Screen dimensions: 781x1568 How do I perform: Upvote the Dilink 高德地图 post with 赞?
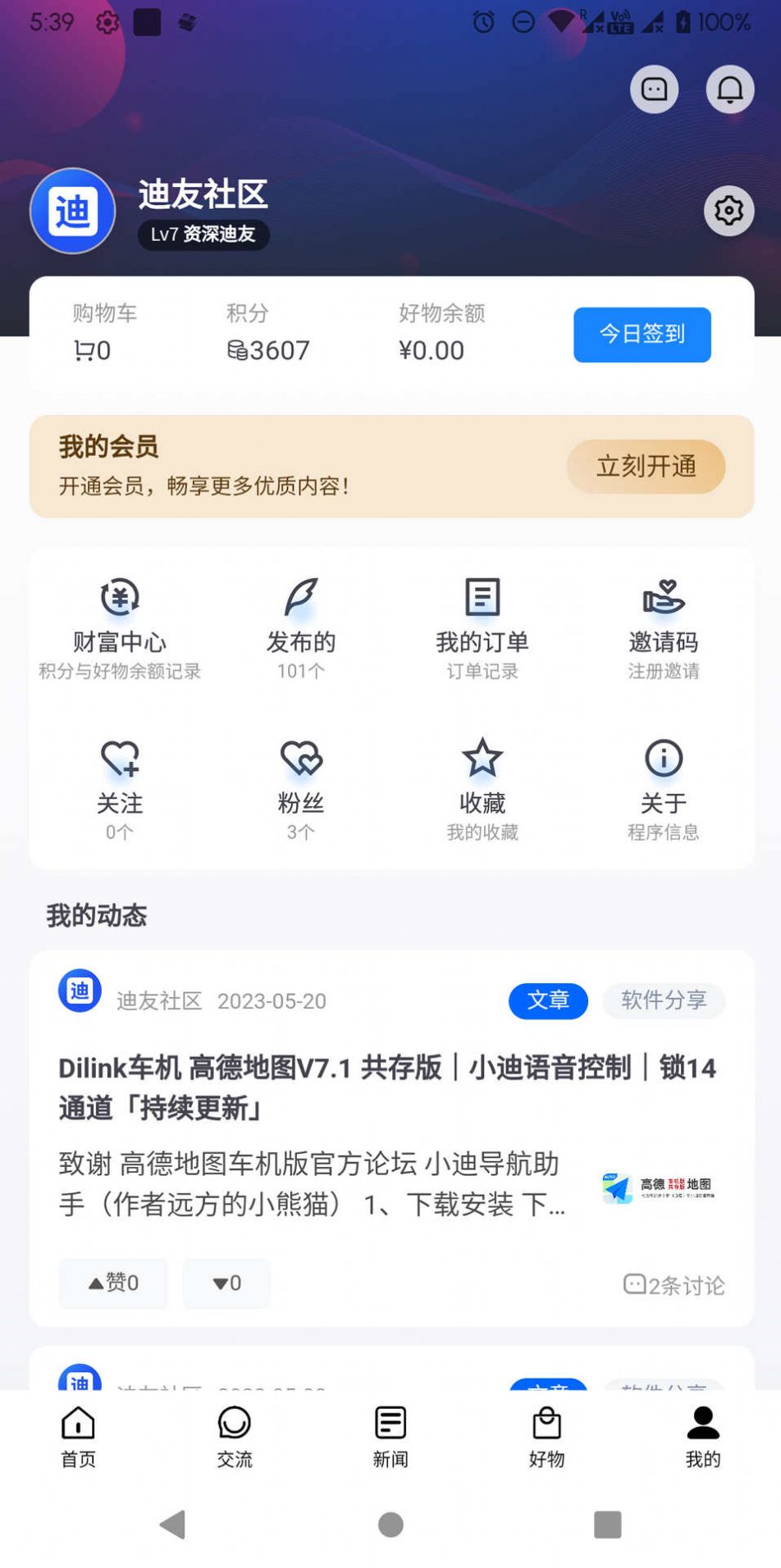pos(112,1283)
